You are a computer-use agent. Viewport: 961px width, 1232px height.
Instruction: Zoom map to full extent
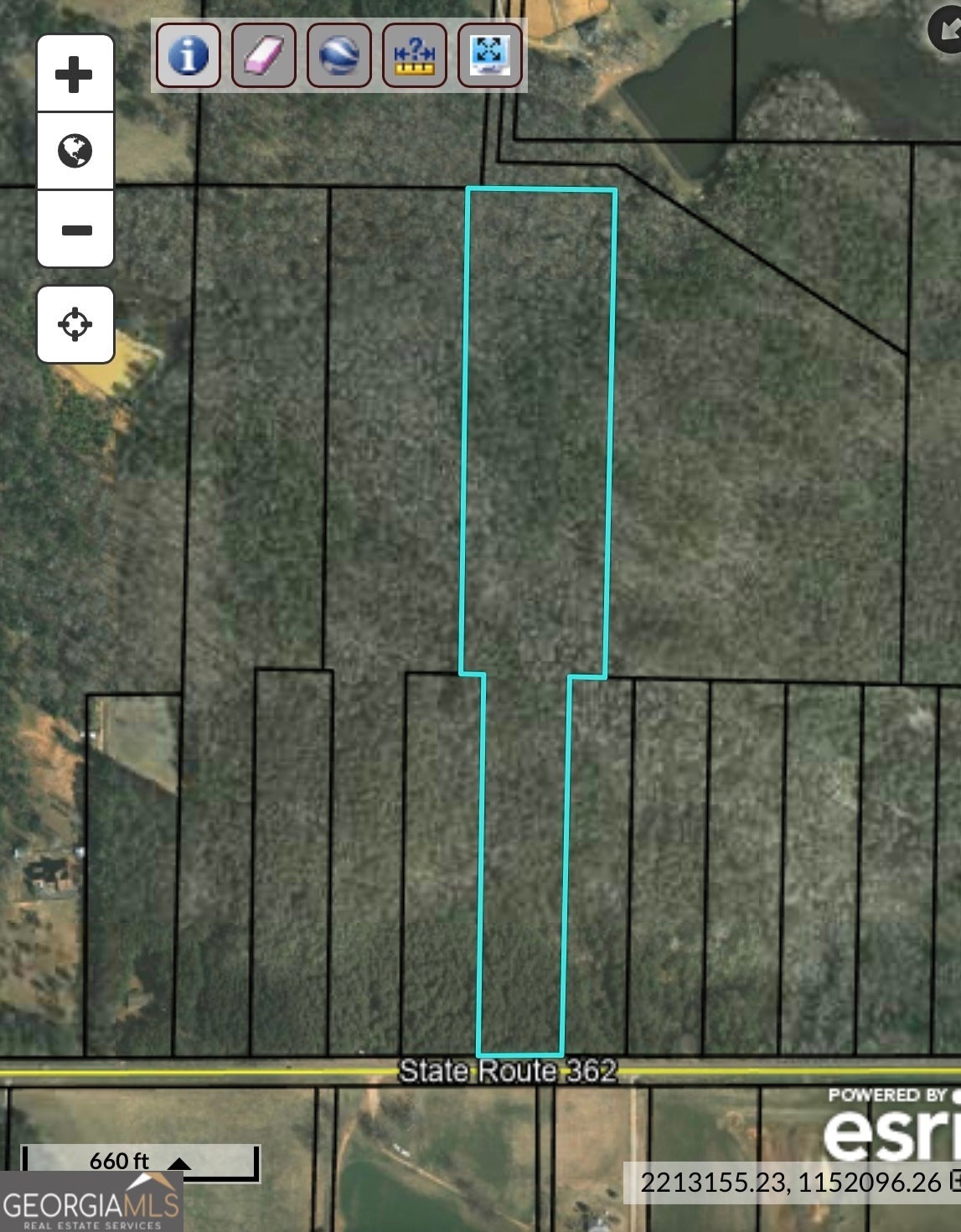[489, 55]
